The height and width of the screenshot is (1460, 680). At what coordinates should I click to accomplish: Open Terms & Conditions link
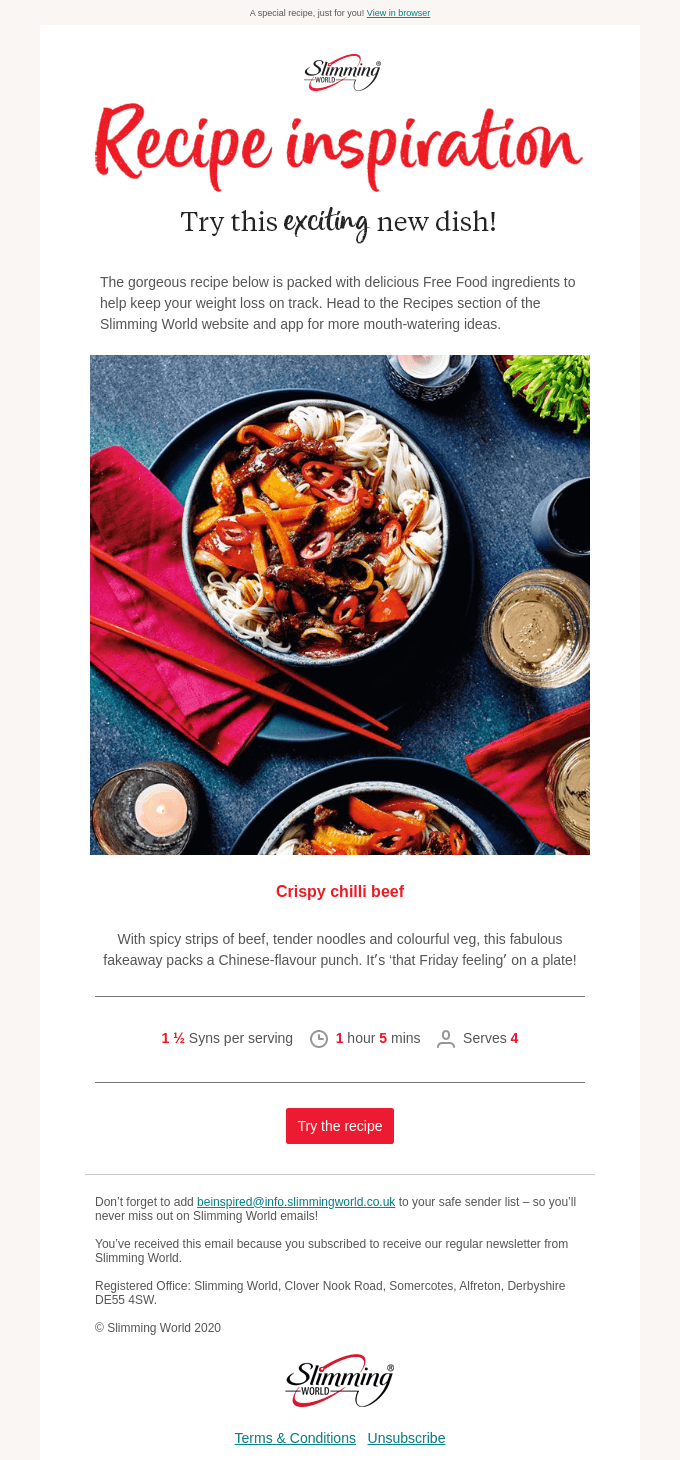[295, 1438]
